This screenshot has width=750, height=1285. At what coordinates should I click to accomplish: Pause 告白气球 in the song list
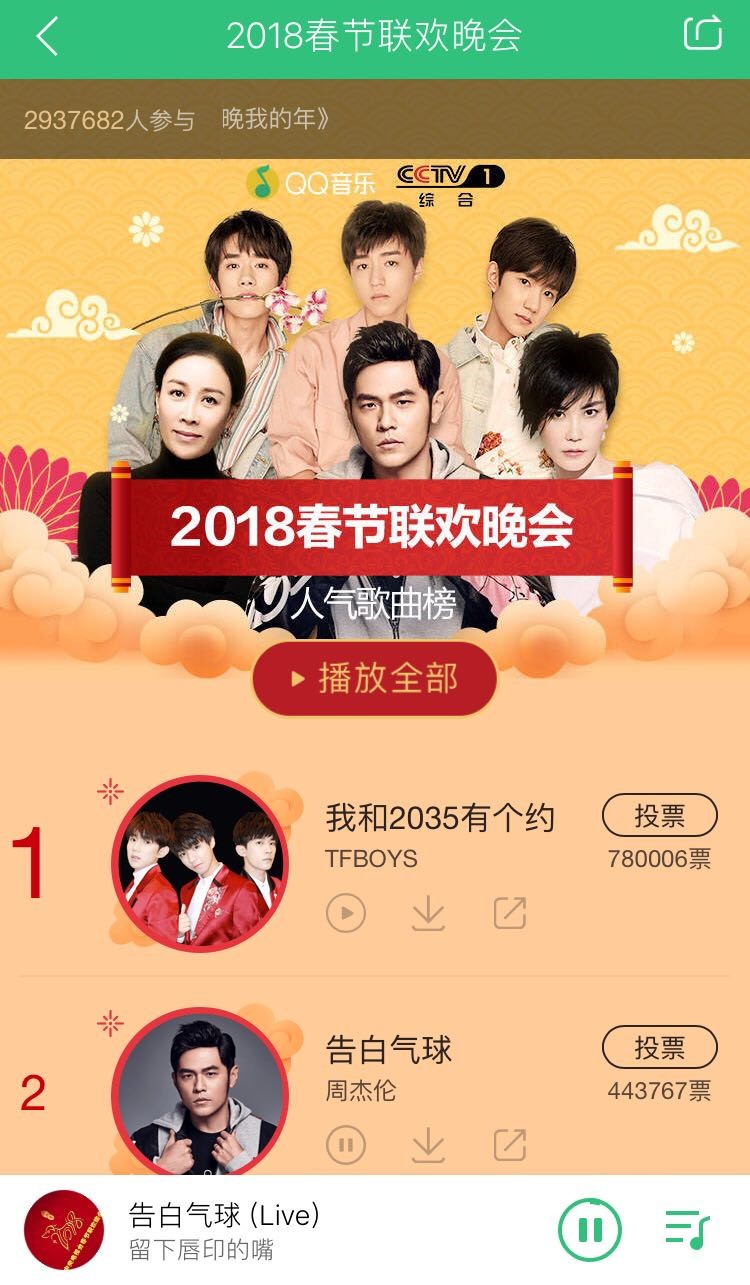coord(346,1144)
